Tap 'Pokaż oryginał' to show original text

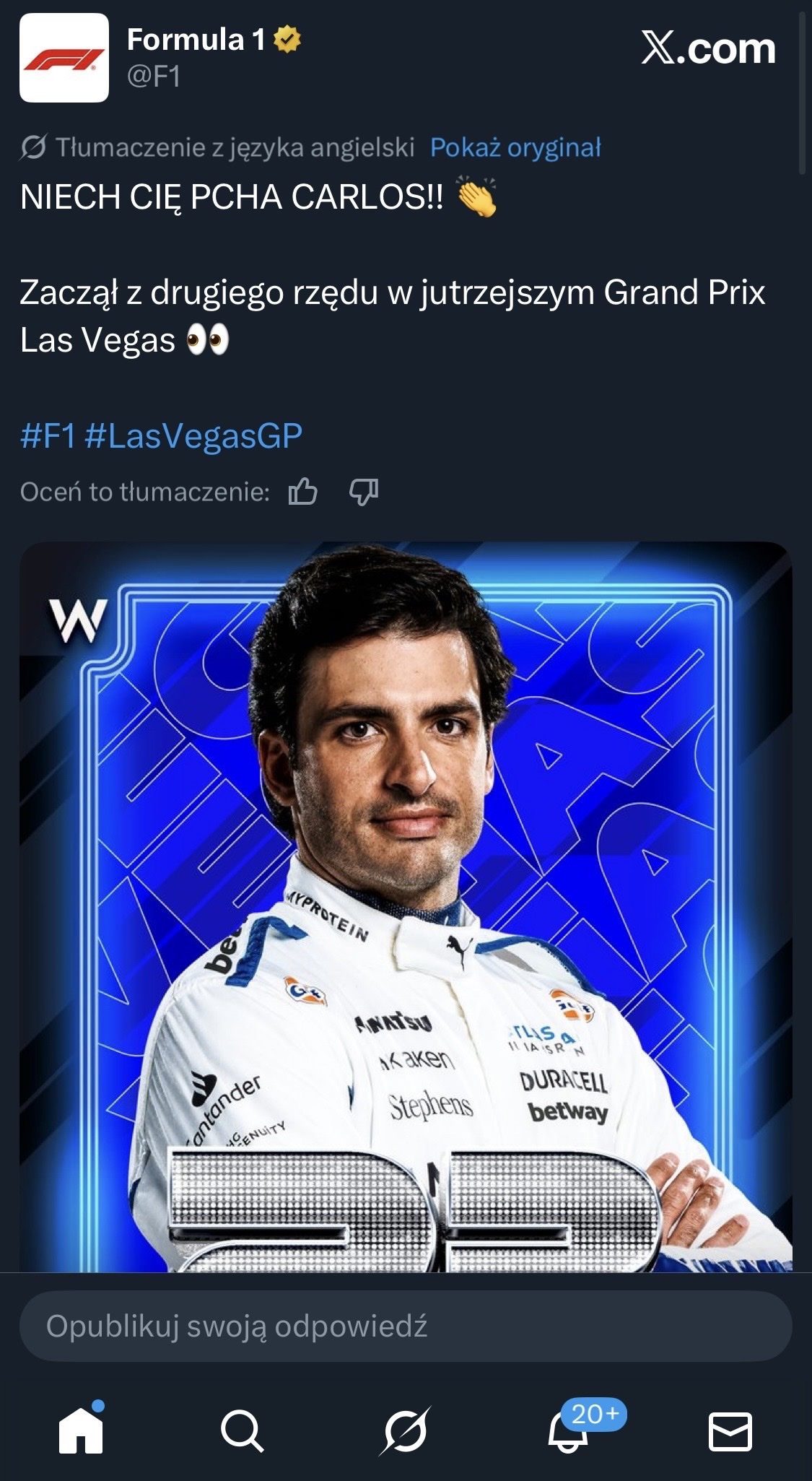click(515, 147)
